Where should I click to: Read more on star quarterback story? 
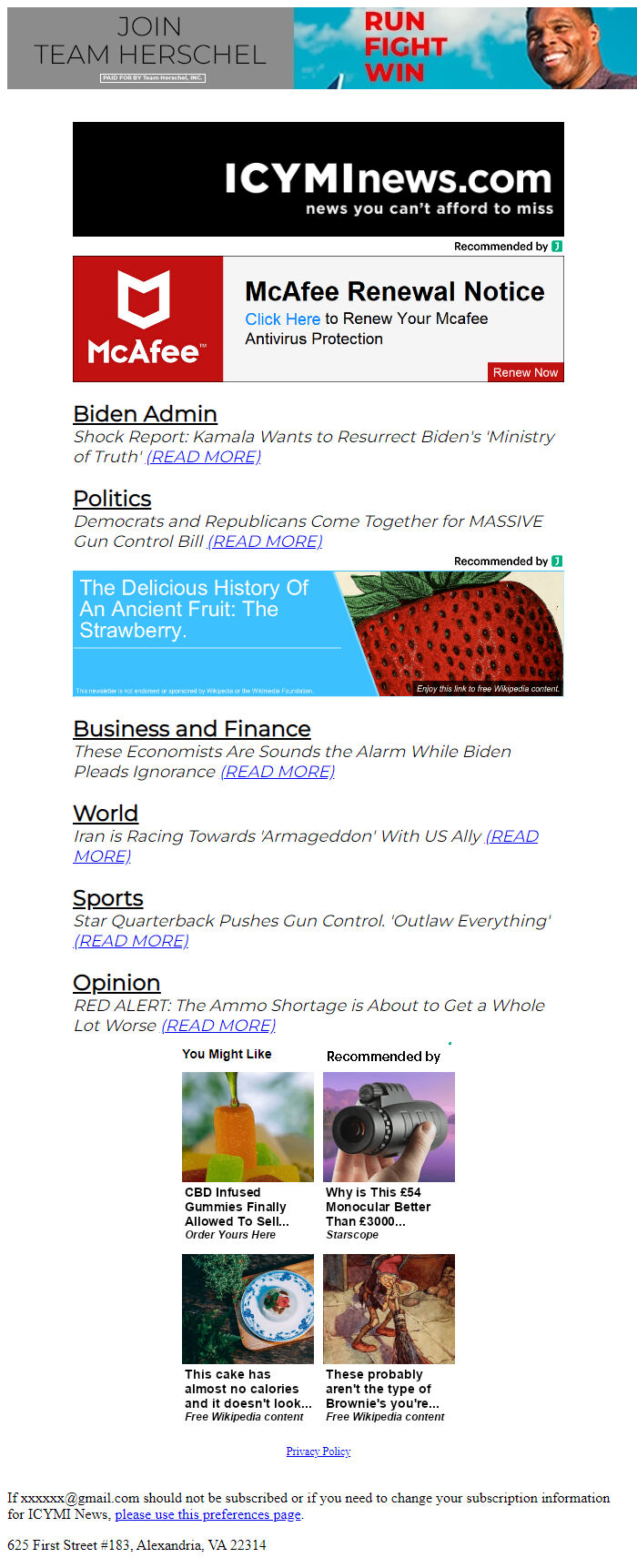click(131, 941)
